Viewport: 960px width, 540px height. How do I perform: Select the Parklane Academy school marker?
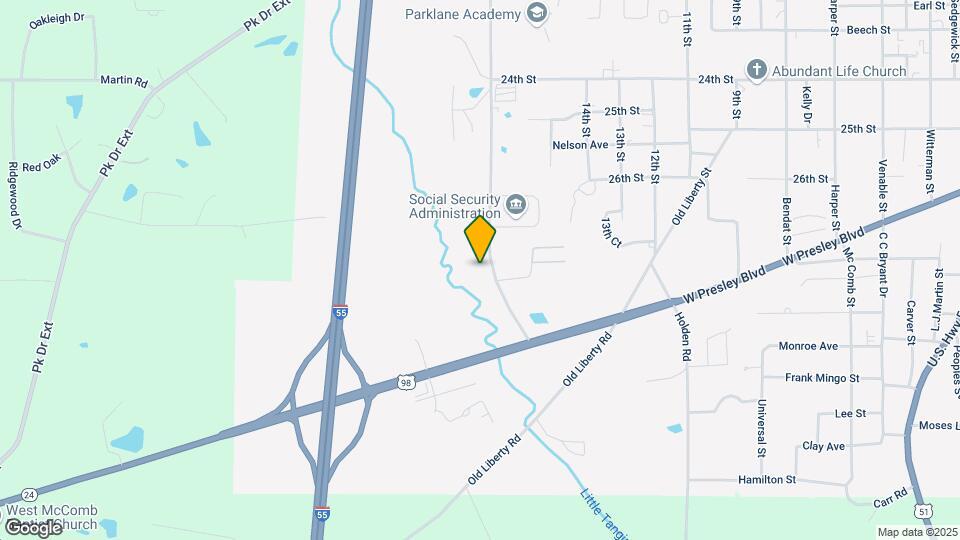538,13
